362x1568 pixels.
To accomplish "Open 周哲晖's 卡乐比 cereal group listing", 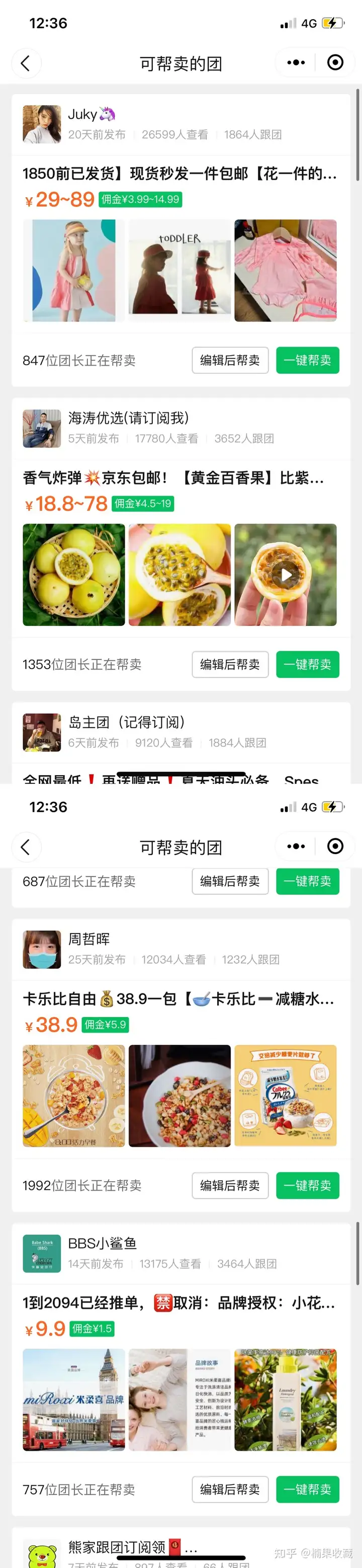I will [178, 999].
